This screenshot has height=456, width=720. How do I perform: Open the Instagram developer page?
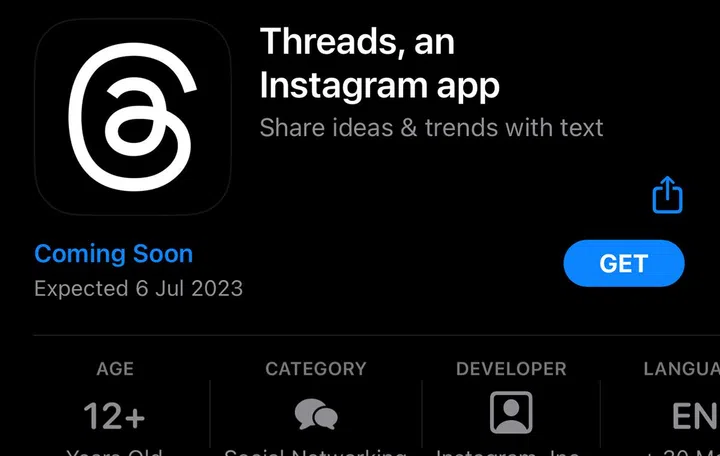(511, 411)
